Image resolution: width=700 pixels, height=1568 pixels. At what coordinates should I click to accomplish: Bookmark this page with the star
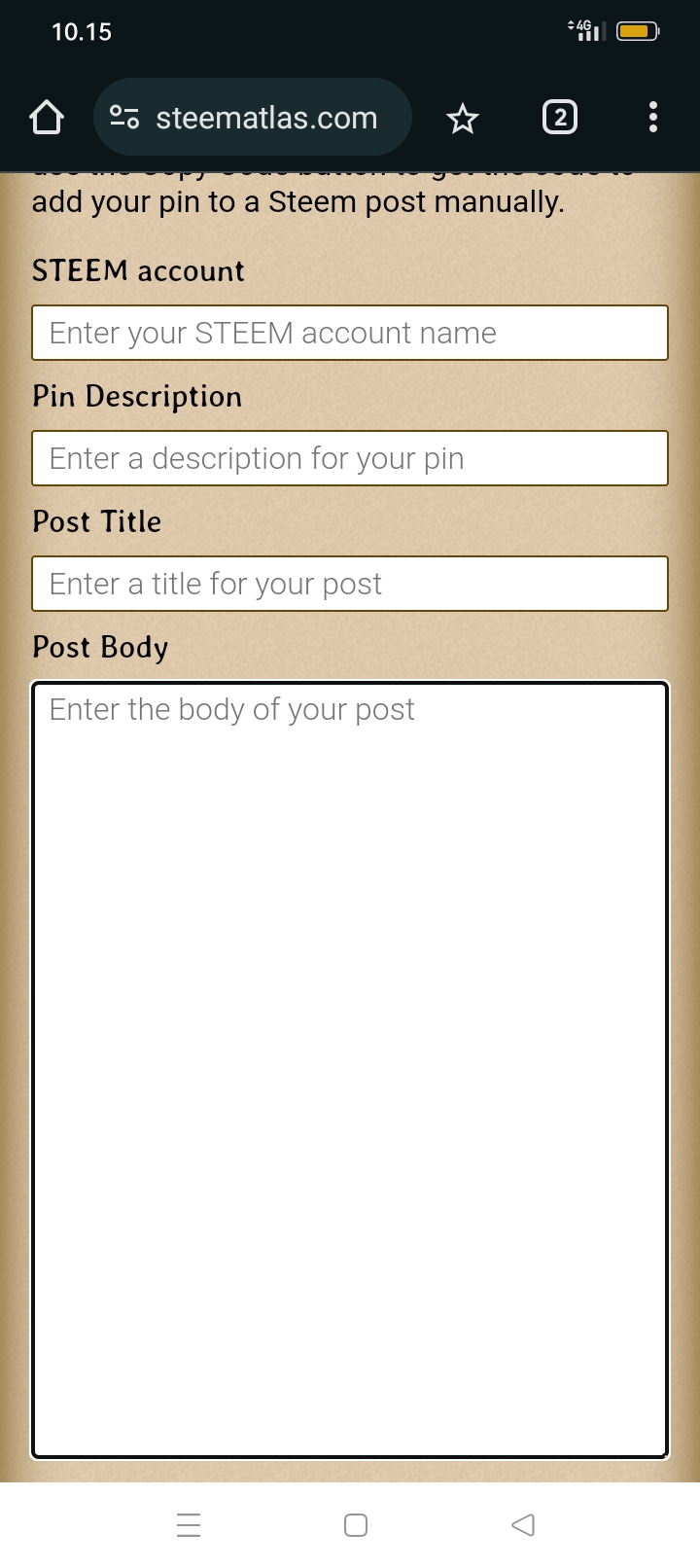tap(463, 119)
